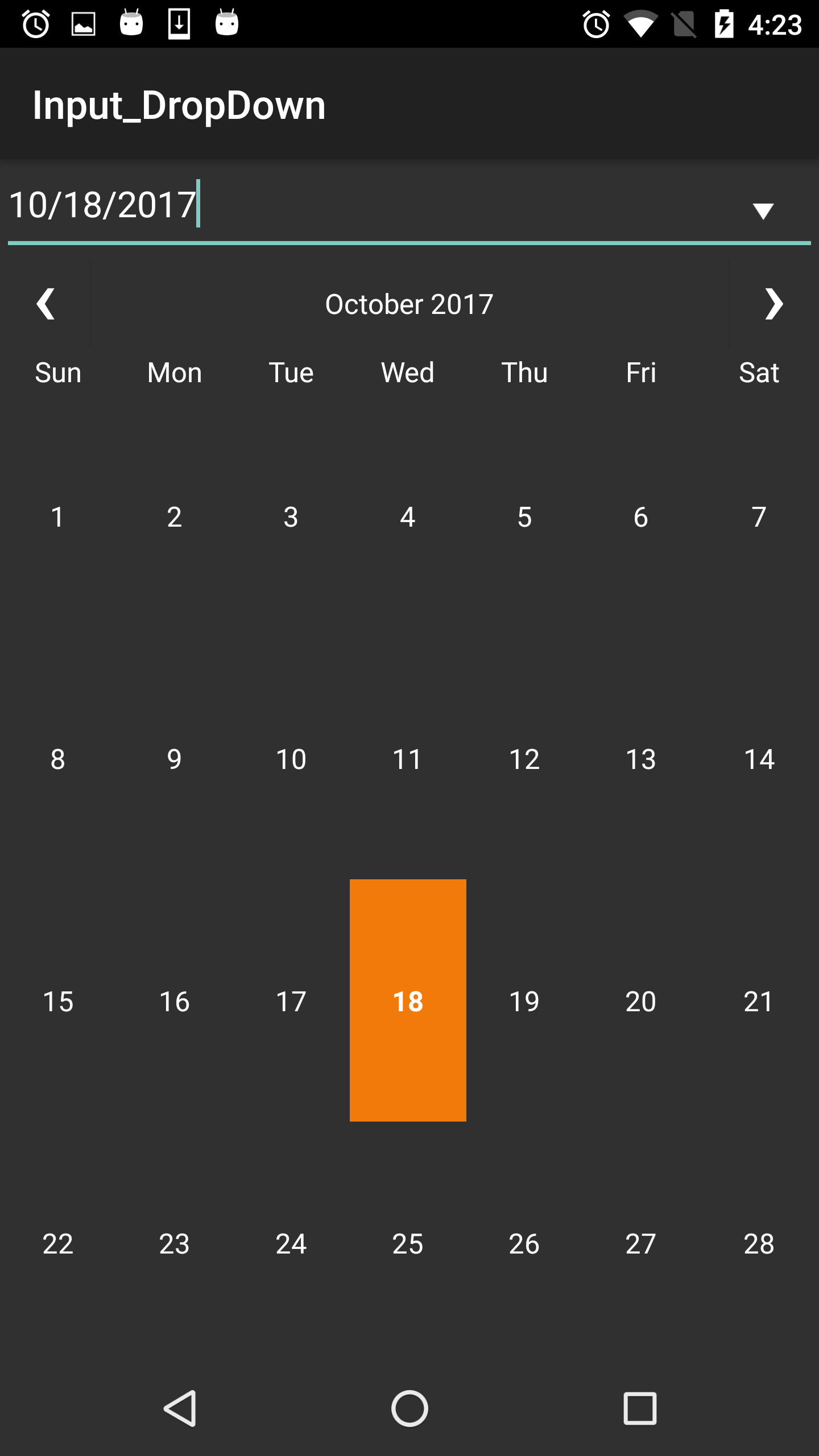Select October 19

(524, 1002)
